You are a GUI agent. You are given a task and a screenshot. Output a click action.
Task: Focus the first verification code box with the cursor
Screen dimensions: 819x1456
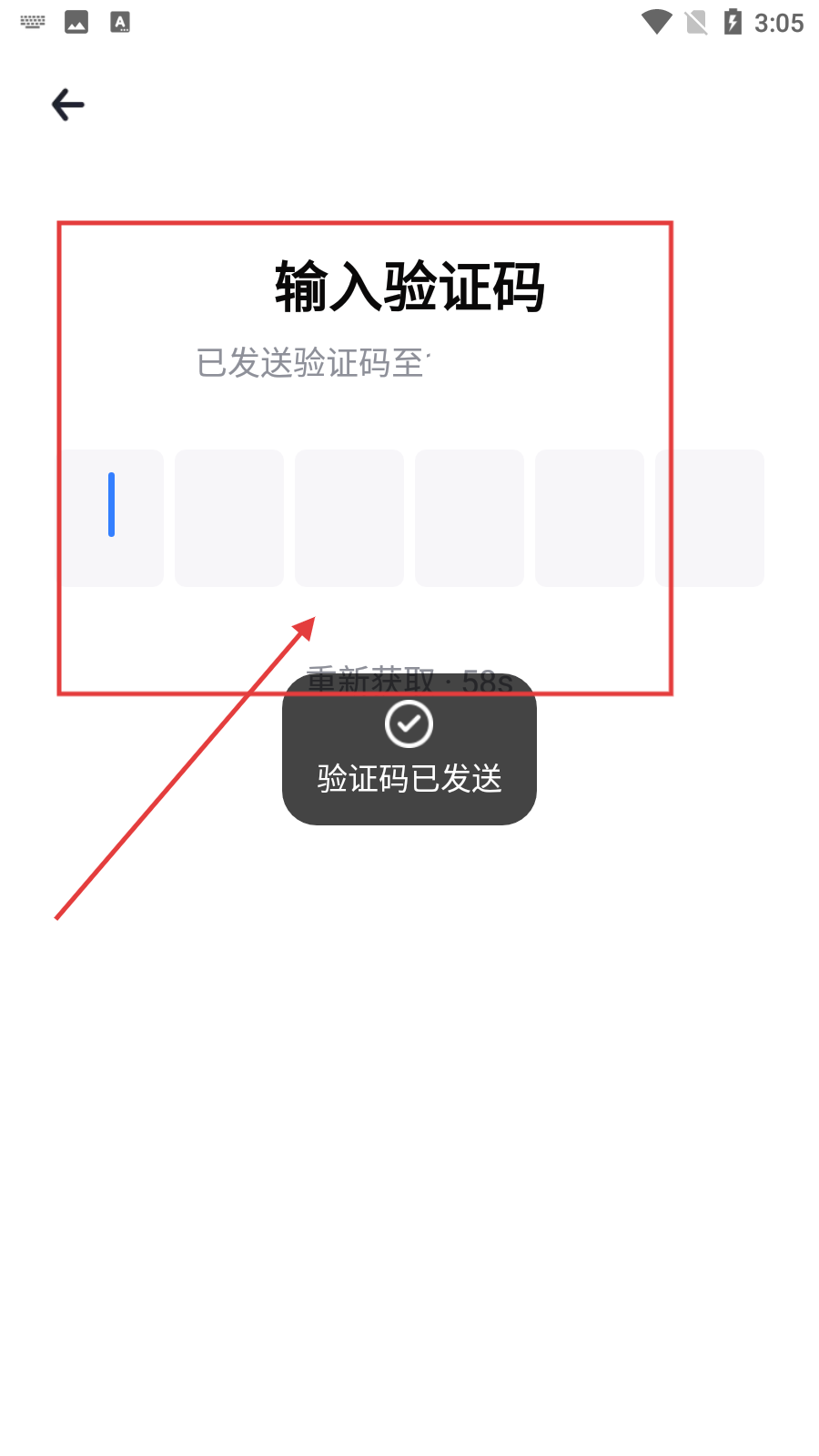coord(111,517)
